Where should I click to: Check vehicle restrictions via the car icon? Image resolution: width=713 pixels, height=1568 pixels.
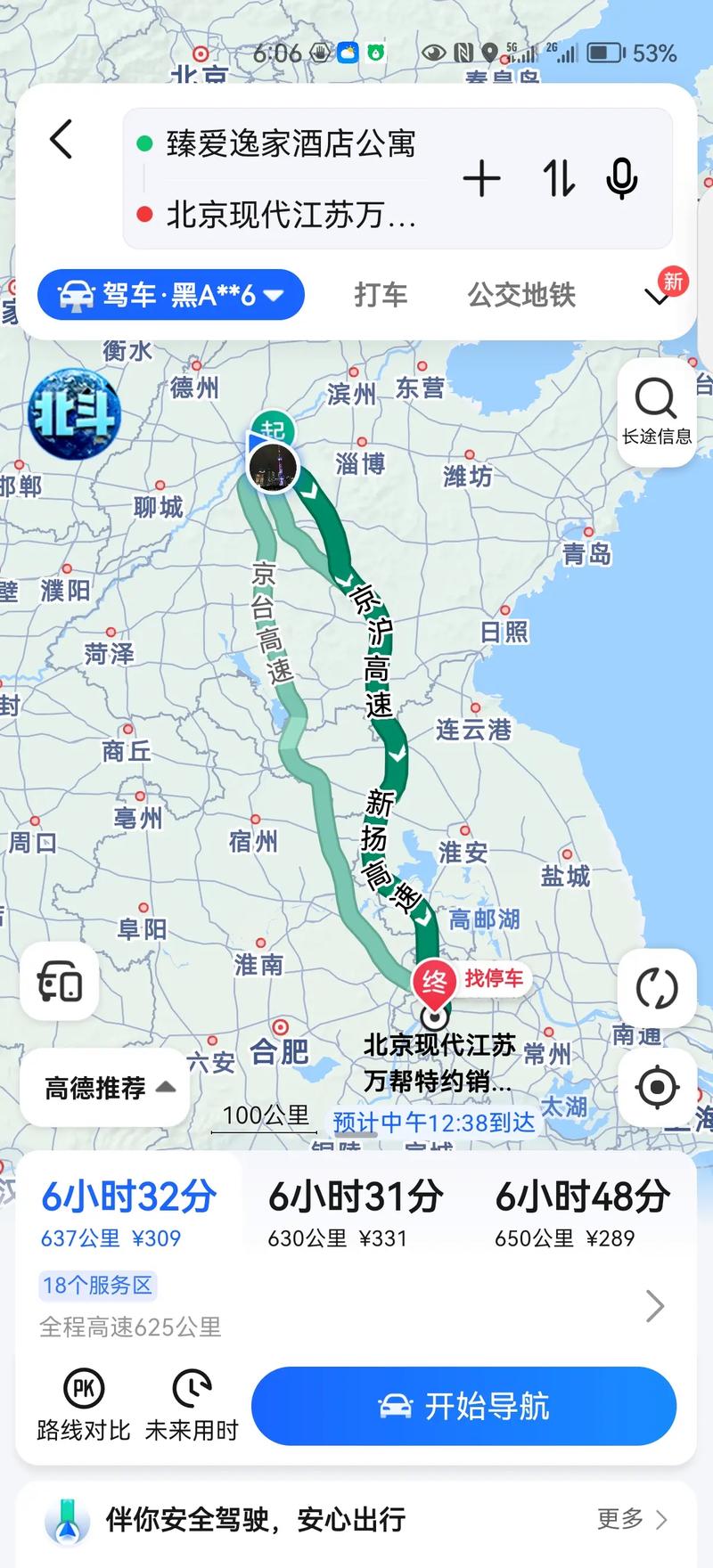point(59,984)
